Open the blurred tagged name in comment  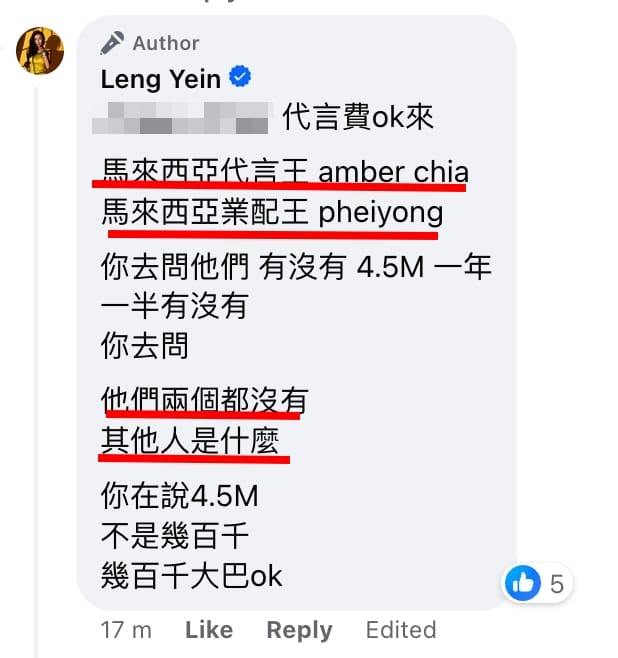tap(184, 117)
